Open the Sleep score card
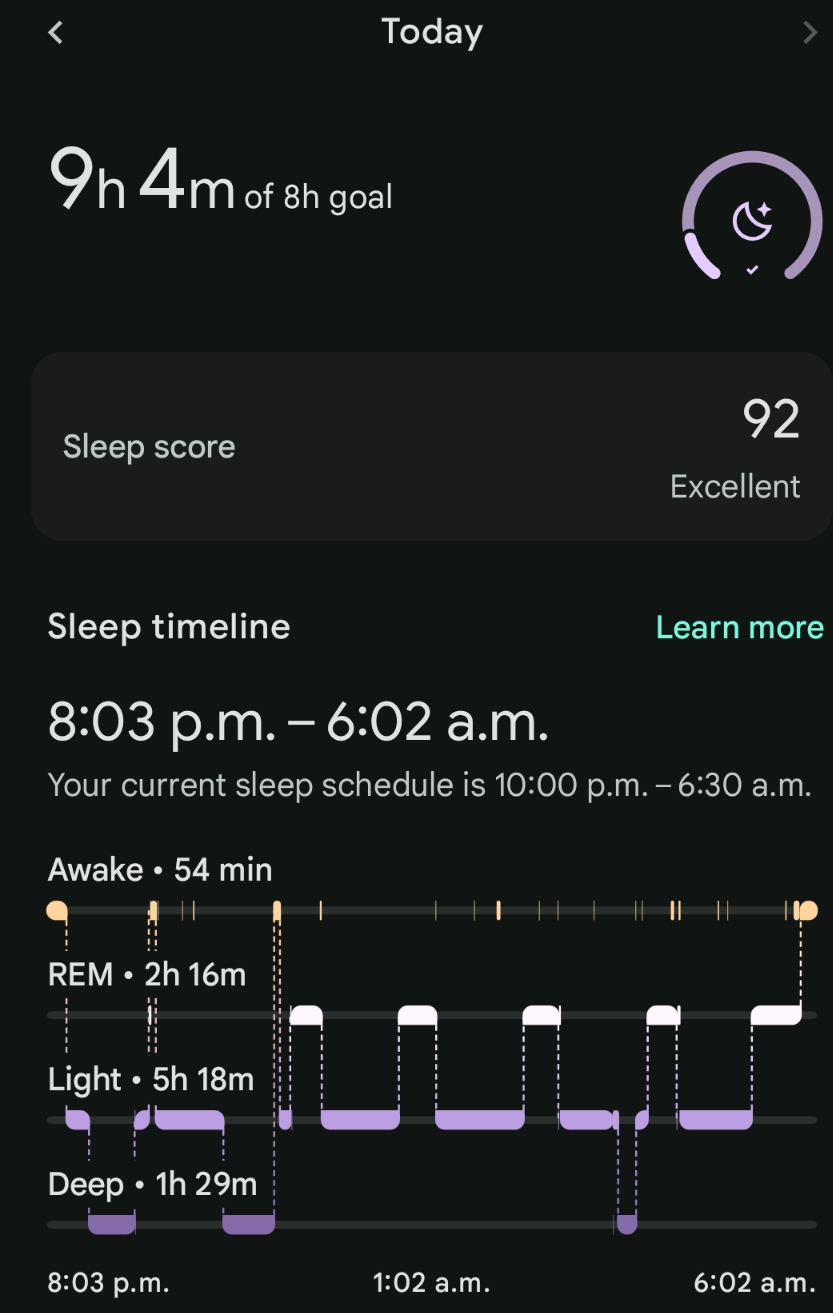 click(x=430, y=446)
